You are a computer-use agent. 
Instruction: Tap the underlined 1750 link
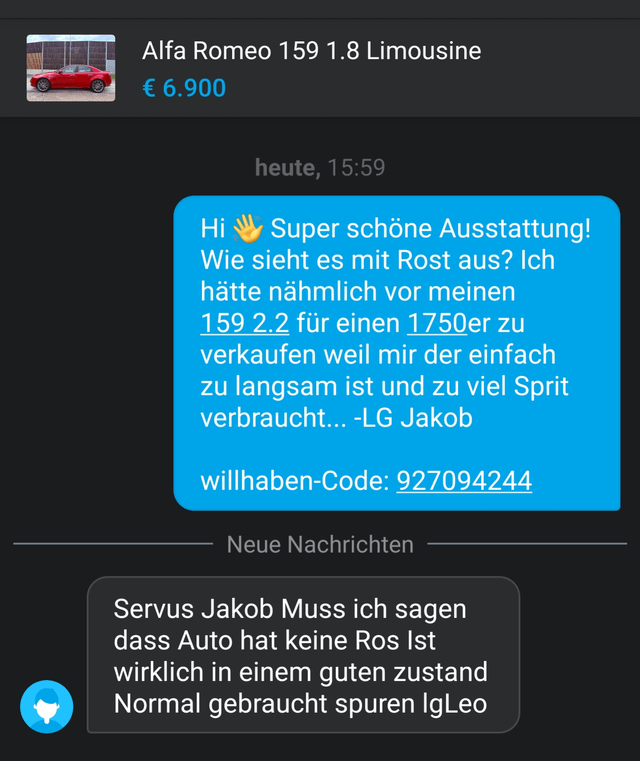(436, 324)
